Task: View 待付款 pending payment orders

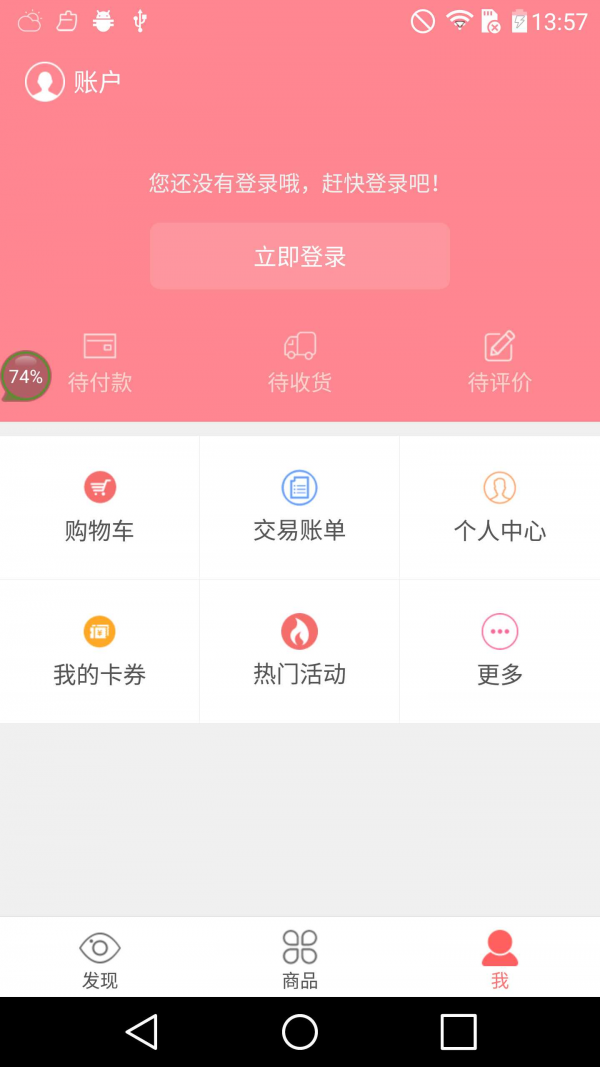Action: [x=100, y=362]
